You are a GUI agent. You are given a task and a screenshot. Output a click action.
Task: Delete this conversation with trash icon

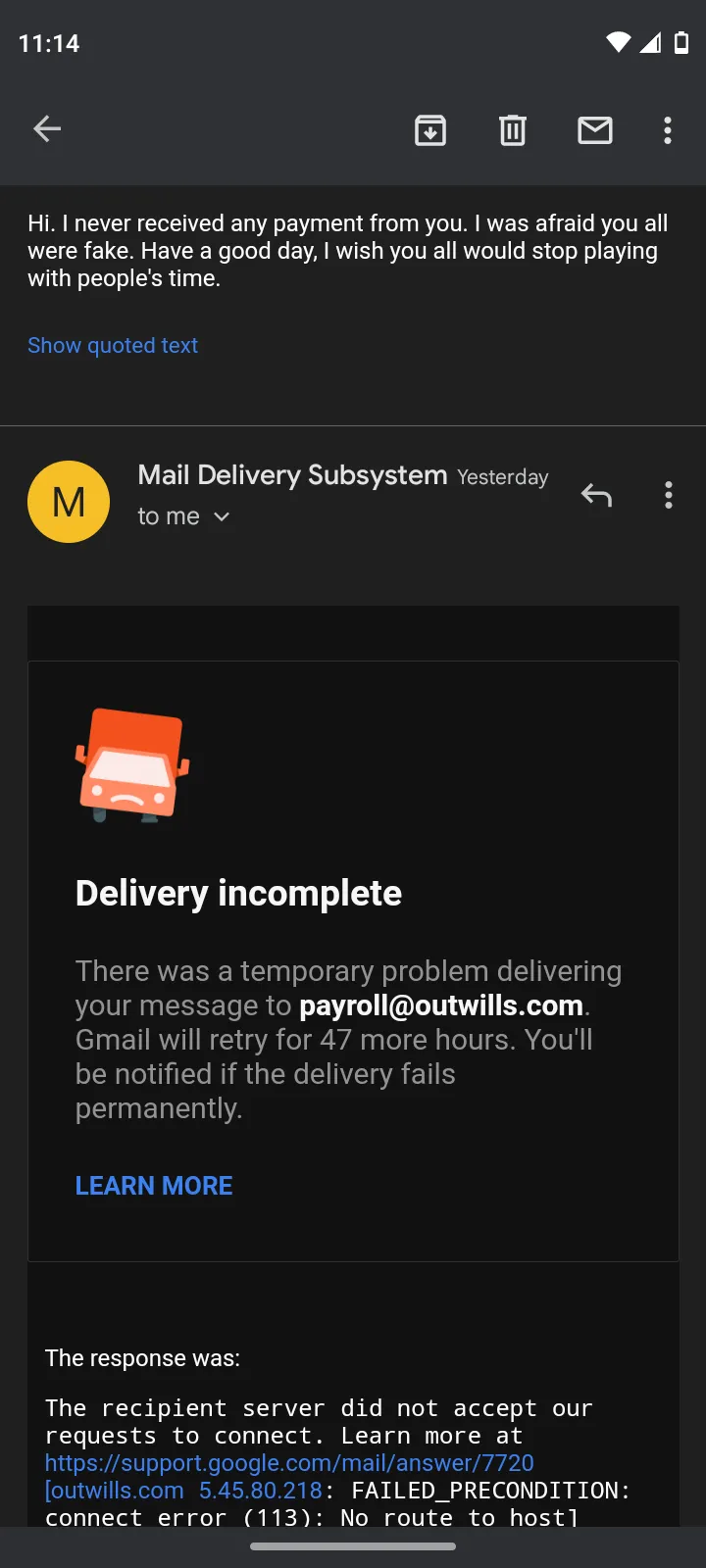tap(513, 129)
